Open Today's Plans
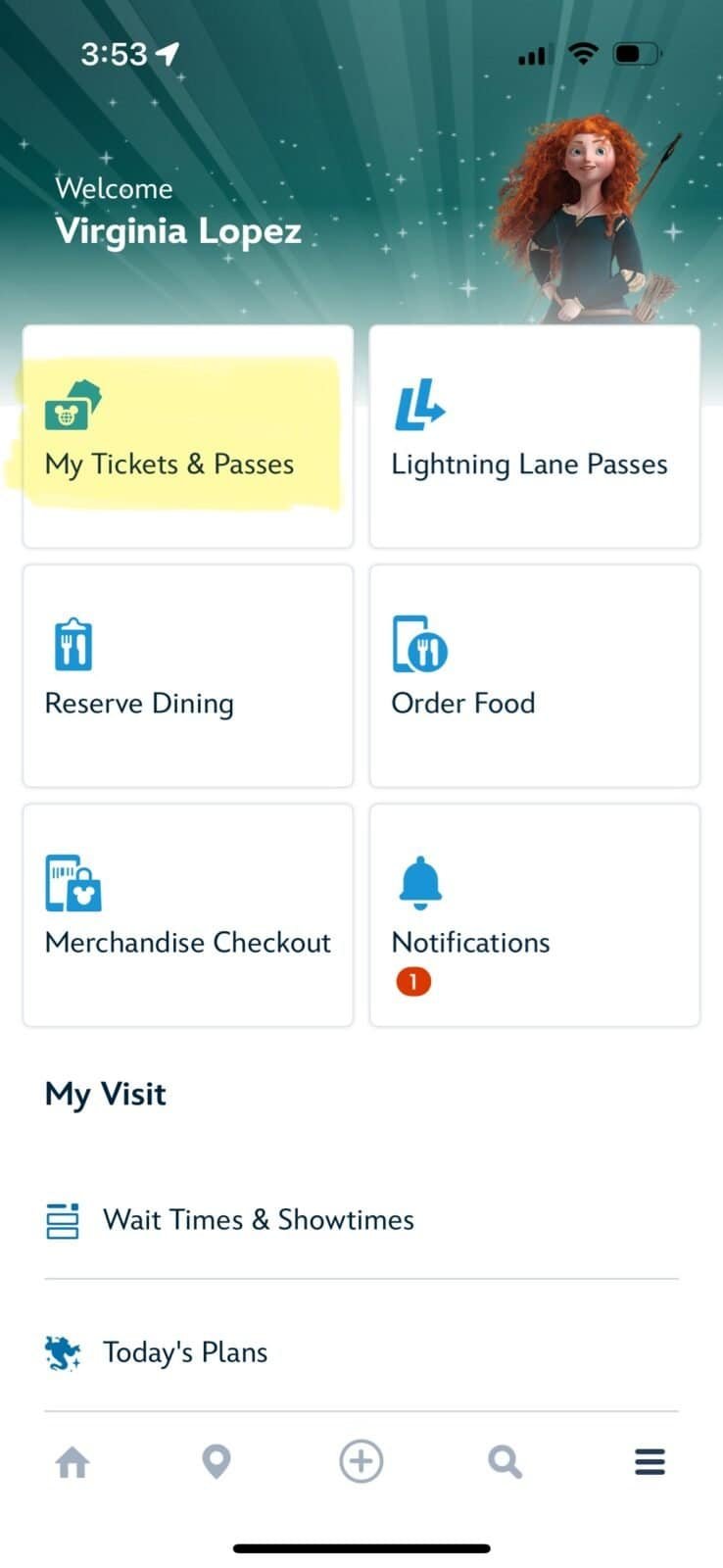The image size is (723, 1568). 185,1352
